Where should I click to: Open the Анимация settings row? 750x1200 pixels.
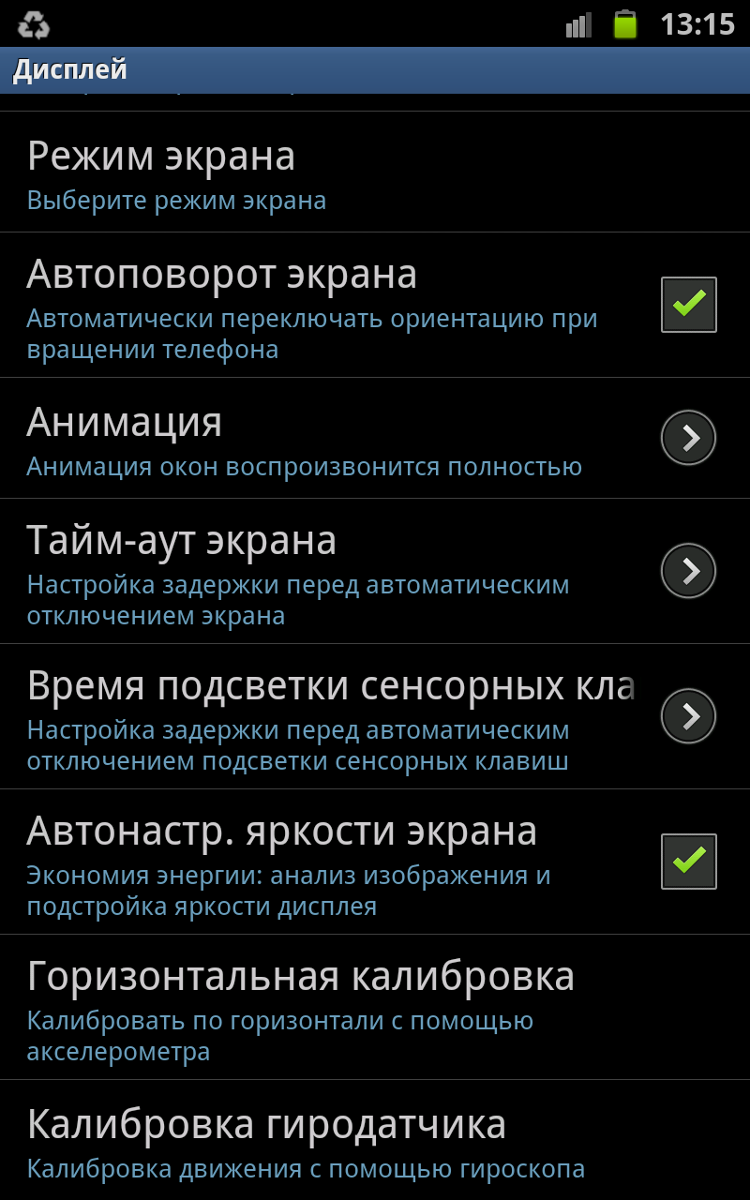pyautogui.click(x=375, y=438)
